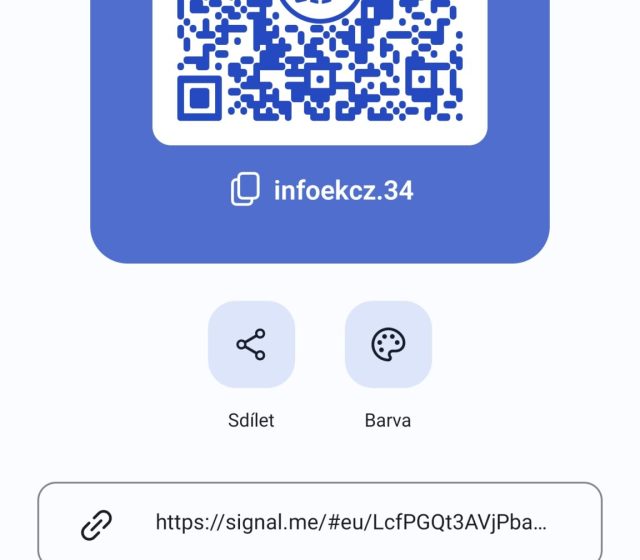The height and width of the screenshot is (560, 640).
Task: Open the Barva color picker
Action: coord(388,344)
